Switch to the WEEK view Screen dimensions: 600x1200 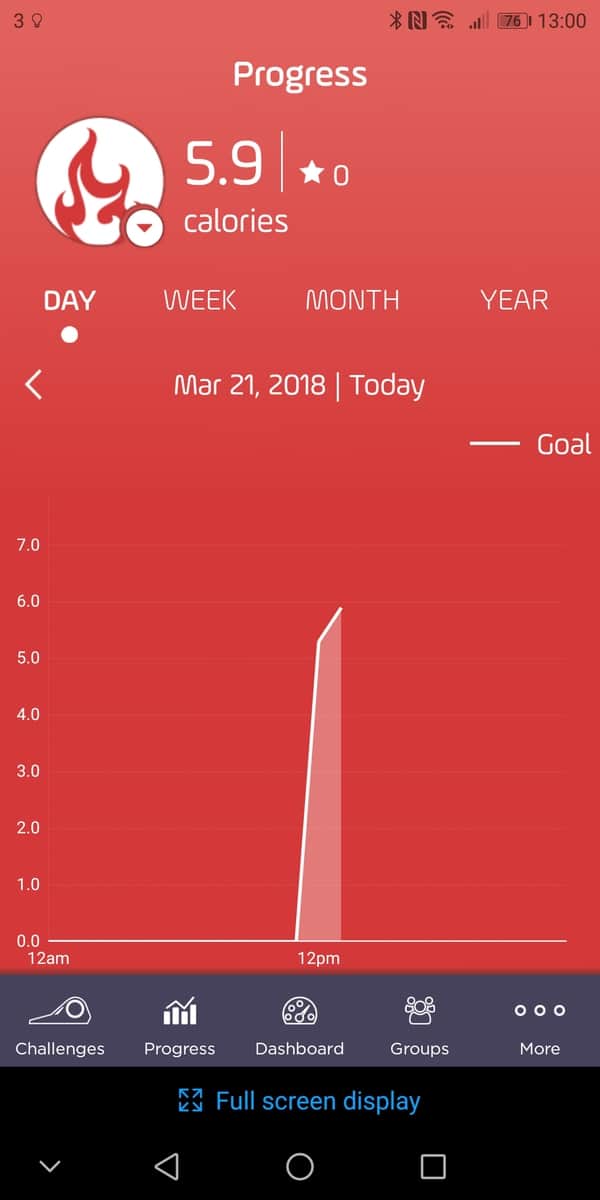click(200, 300)
